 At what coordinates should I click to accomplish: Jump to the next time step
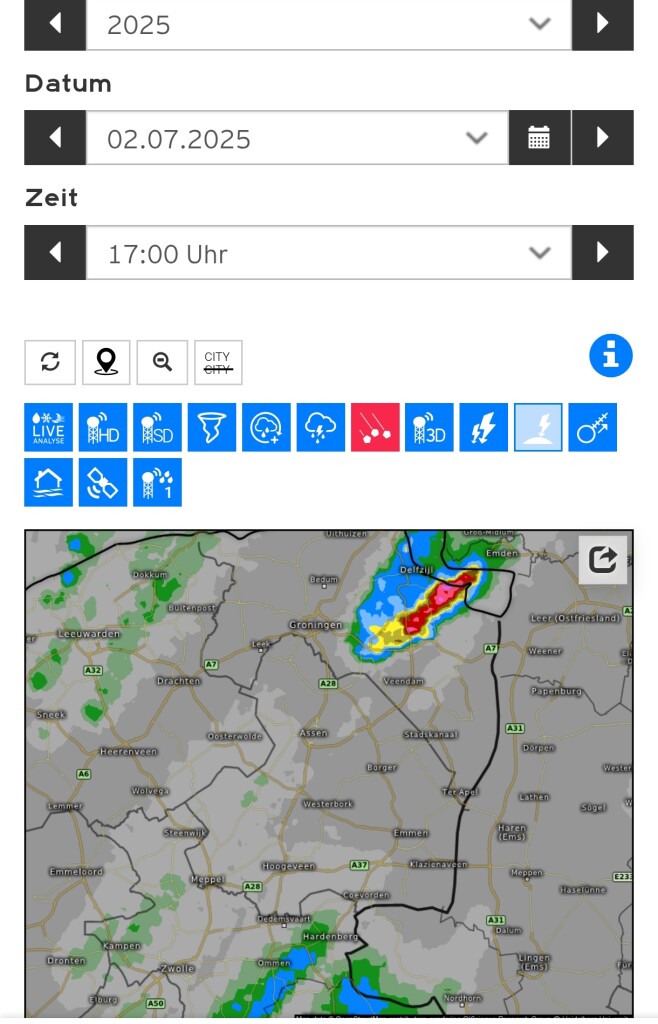[602, 253]
